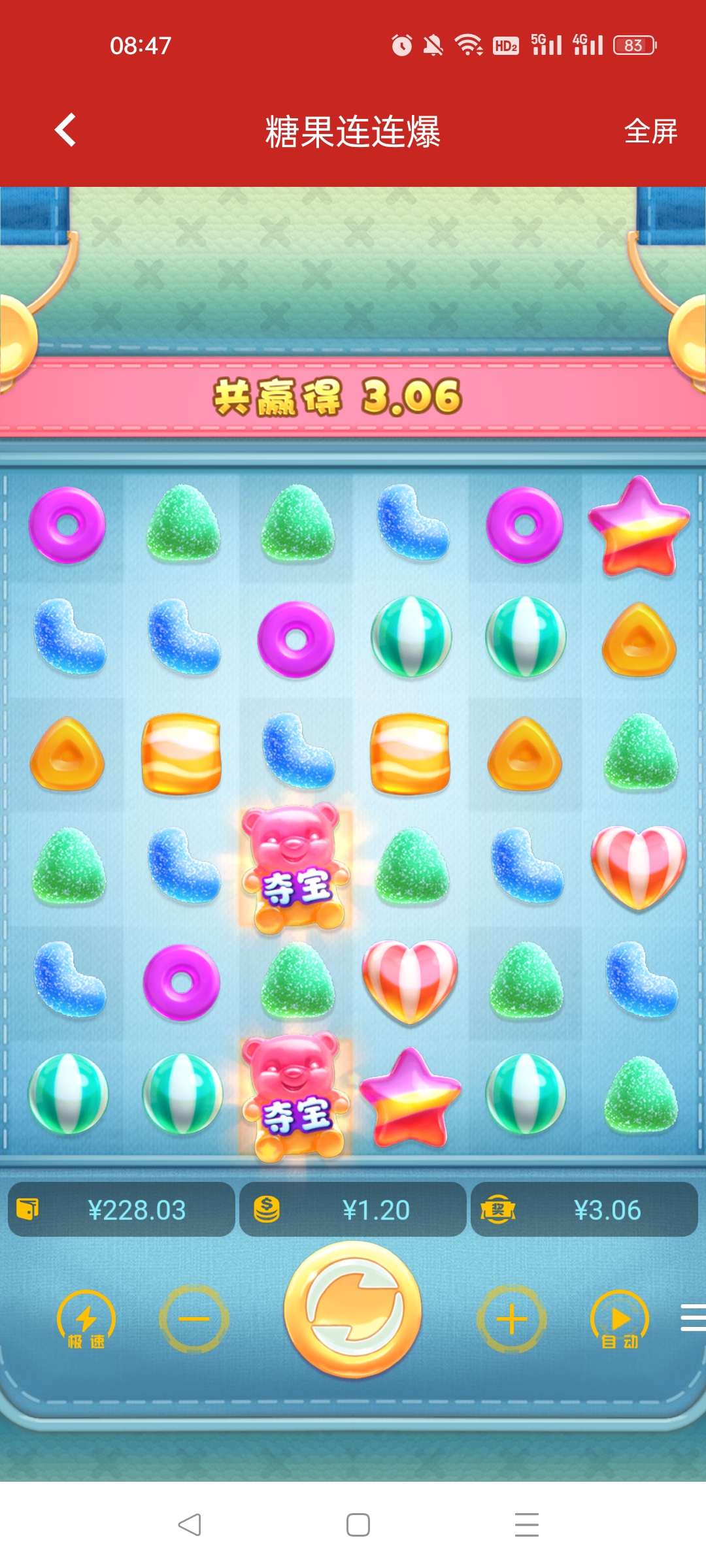Spin the reels with the center button
This screenshot has height=1568, width=706.
(x=353, y=1310)
